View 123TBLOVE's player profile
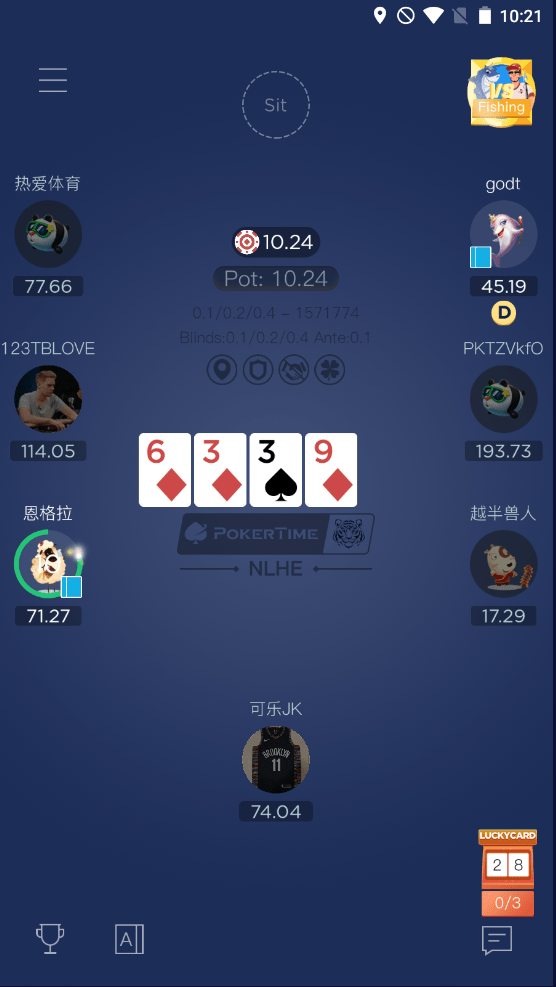The width and height of the screenshot is (556, 987). point(48,399)
